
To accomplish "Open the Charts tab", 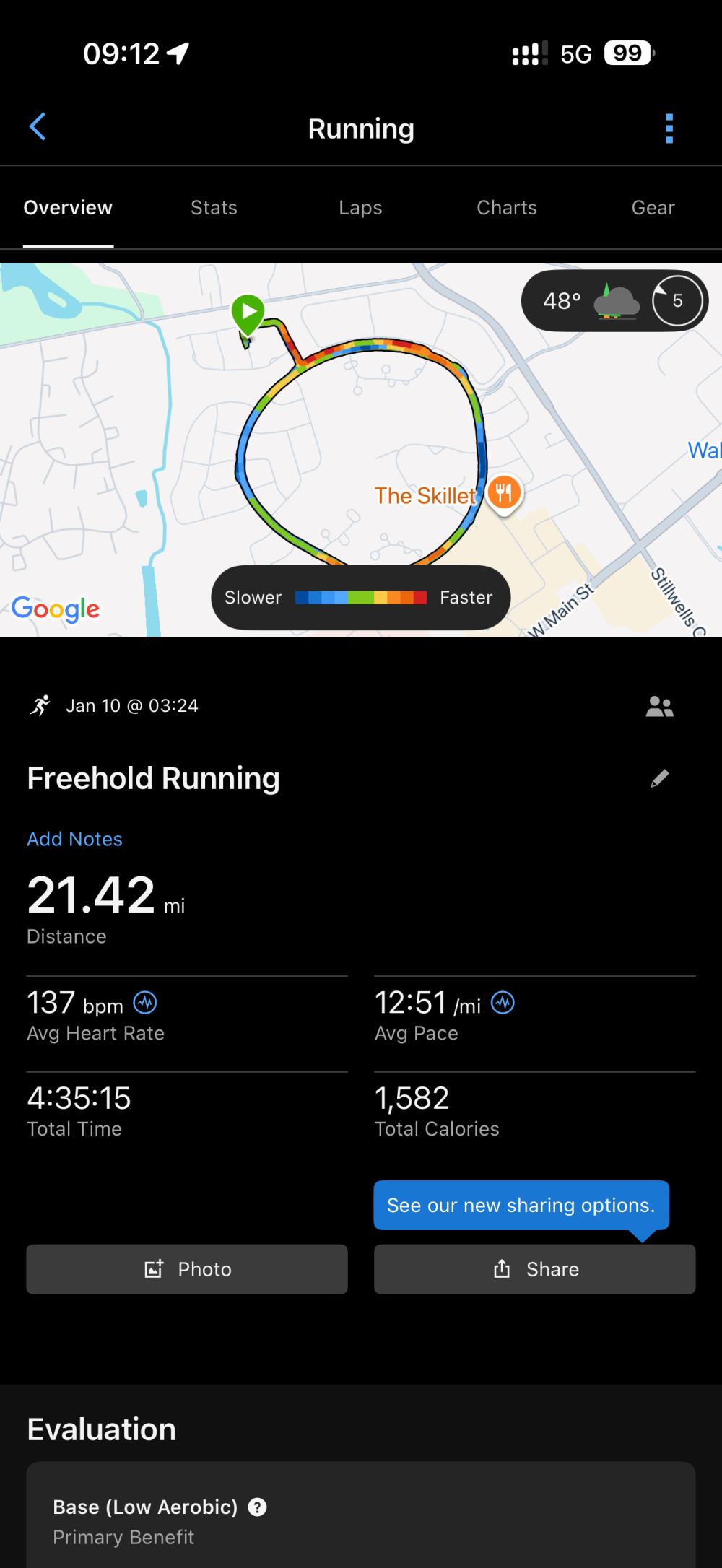I will coord(506,208).
